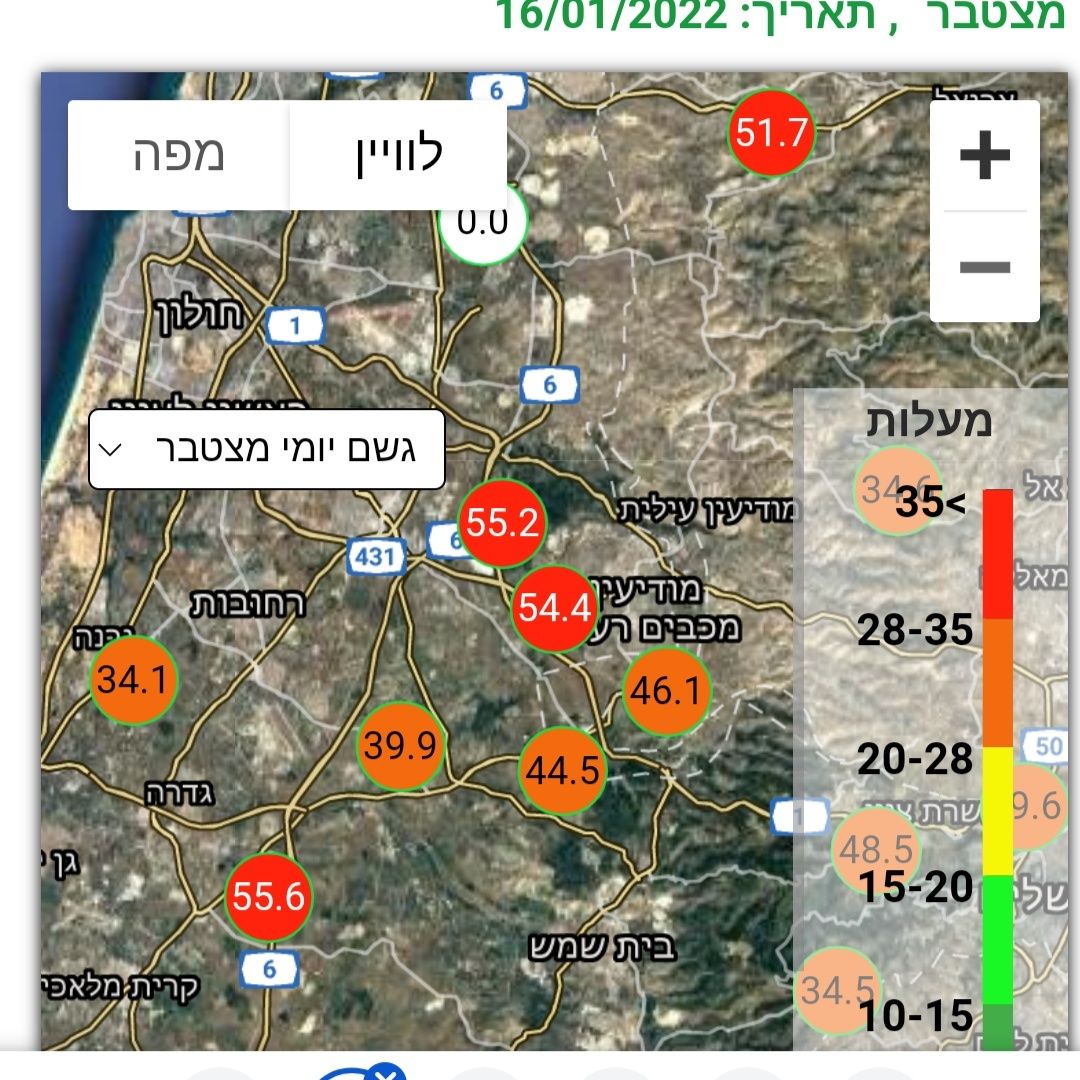Open the גשם יומי מצטבר dropdown
Viewport: 1080px width, 1080px height.
(267, 449)
